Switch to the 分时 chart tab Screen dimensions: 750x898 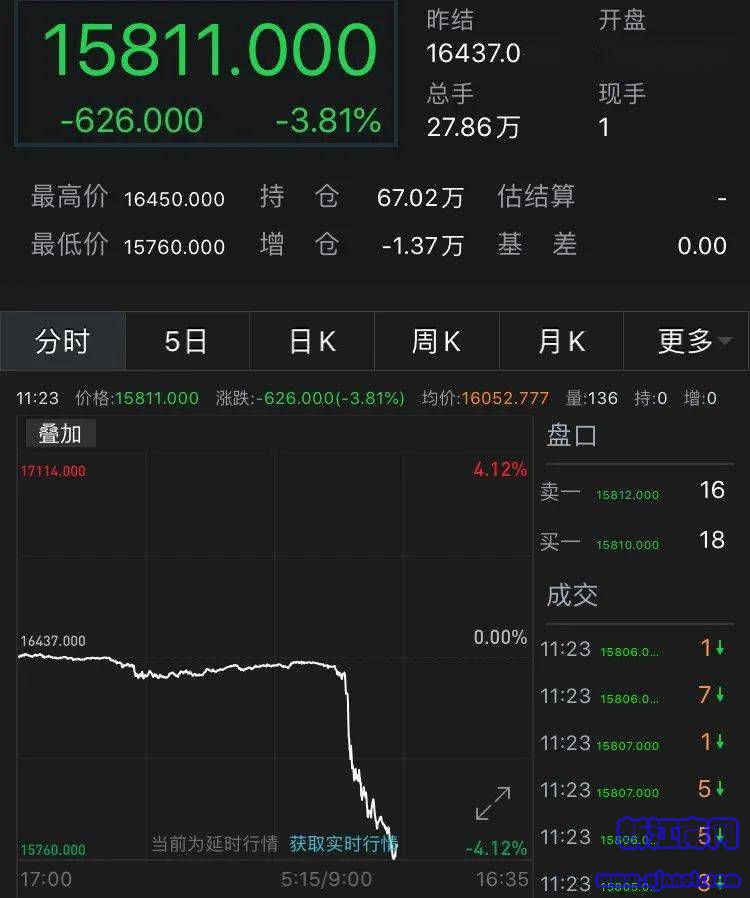coord(62,342)
